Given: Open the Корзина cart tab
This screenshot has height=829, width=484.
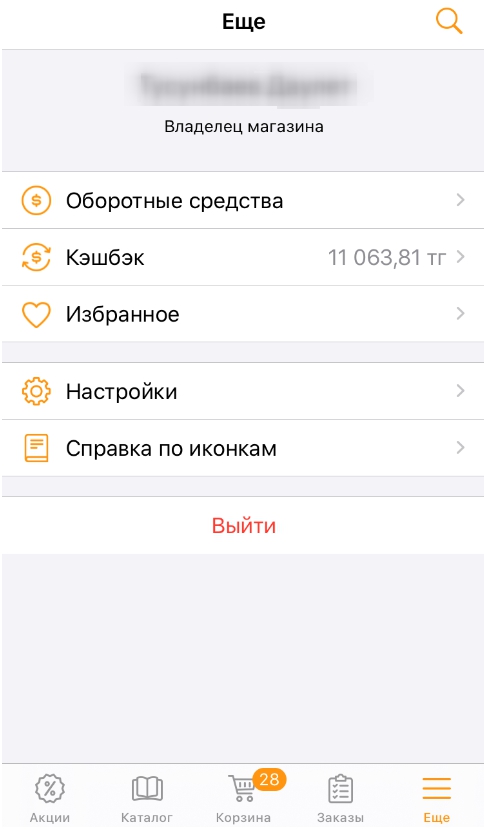Looking at the screenshot, I should (244, 798).
